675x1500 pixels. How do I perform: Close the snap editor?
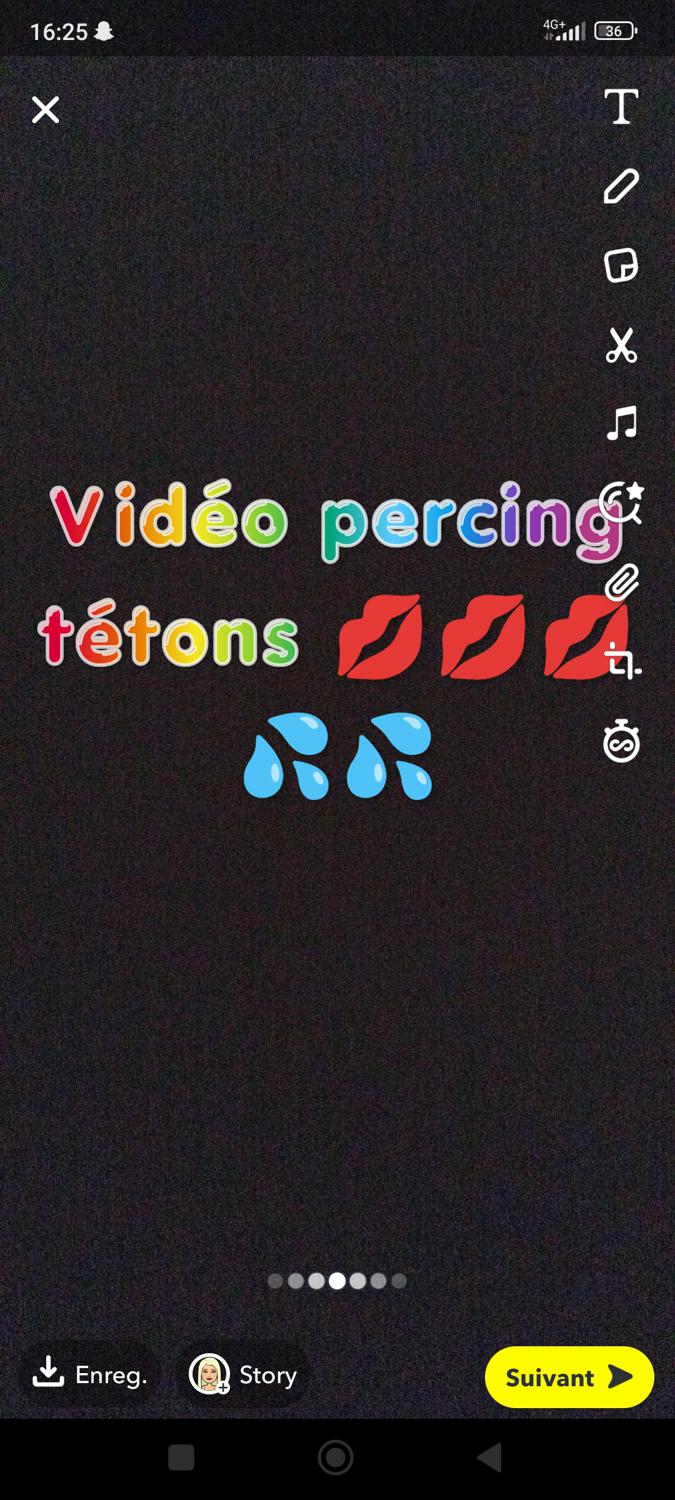coord(46,110)
